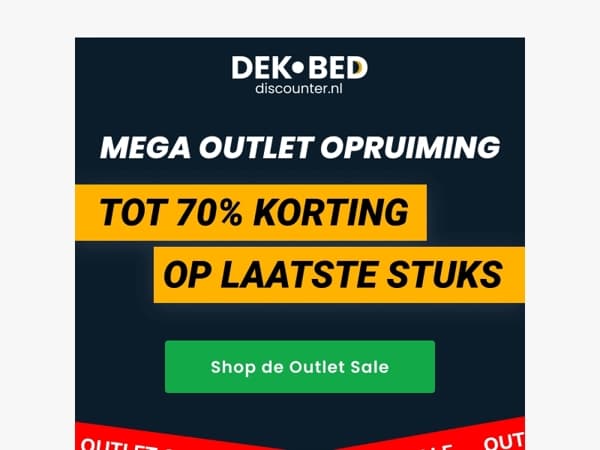Tap the Shop de Outlet Sale button
Viewport: 600px width, 450px height.
(300, 367)
